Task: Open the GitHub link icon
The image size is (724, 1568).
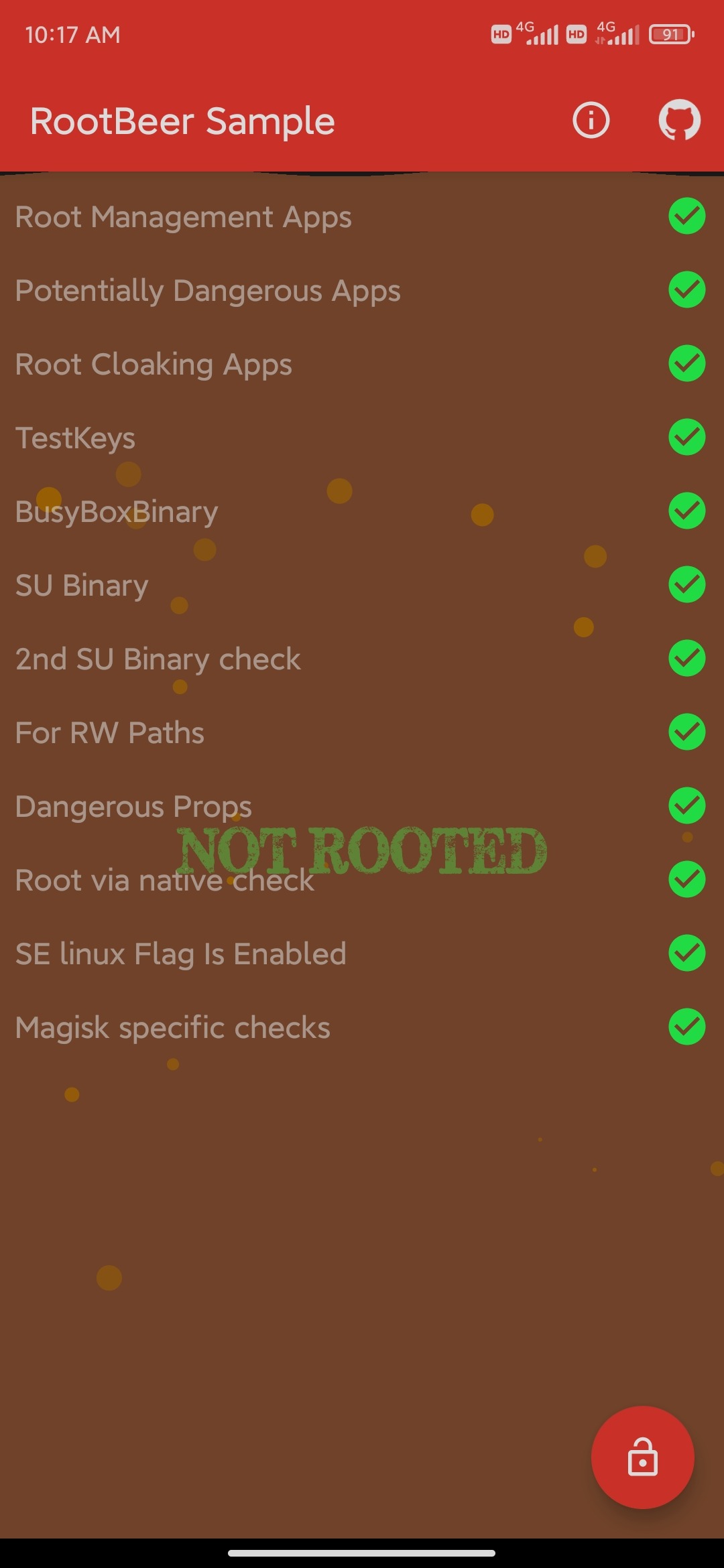Action: tap(679, 121)
